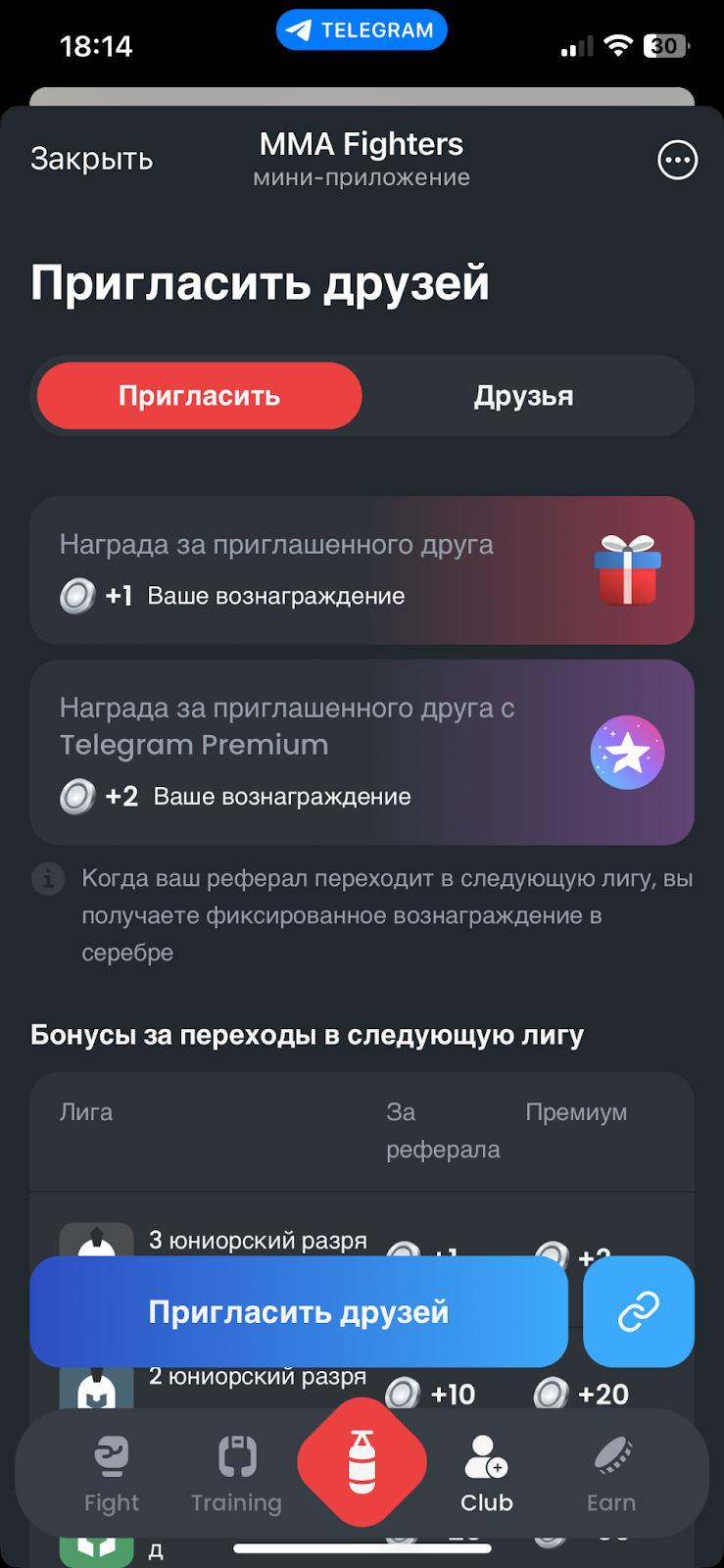Tap the red punching bag center button
Viewport: 724px width, 1568px height.
click(362, 1462)
